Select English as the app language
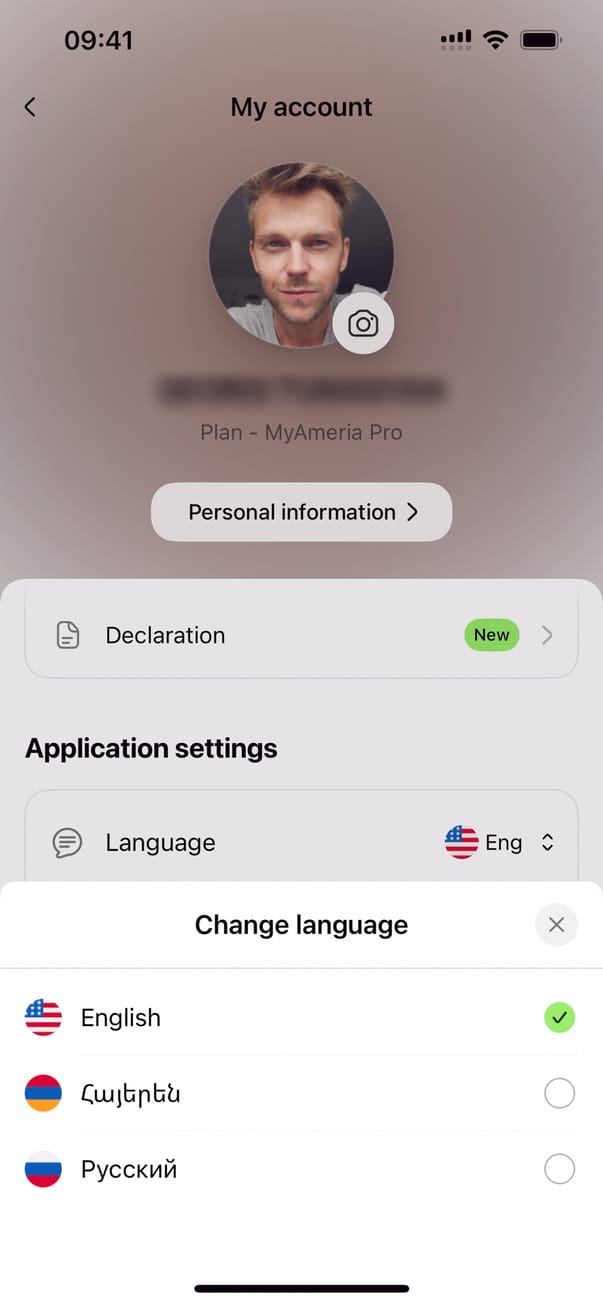 300,1018
